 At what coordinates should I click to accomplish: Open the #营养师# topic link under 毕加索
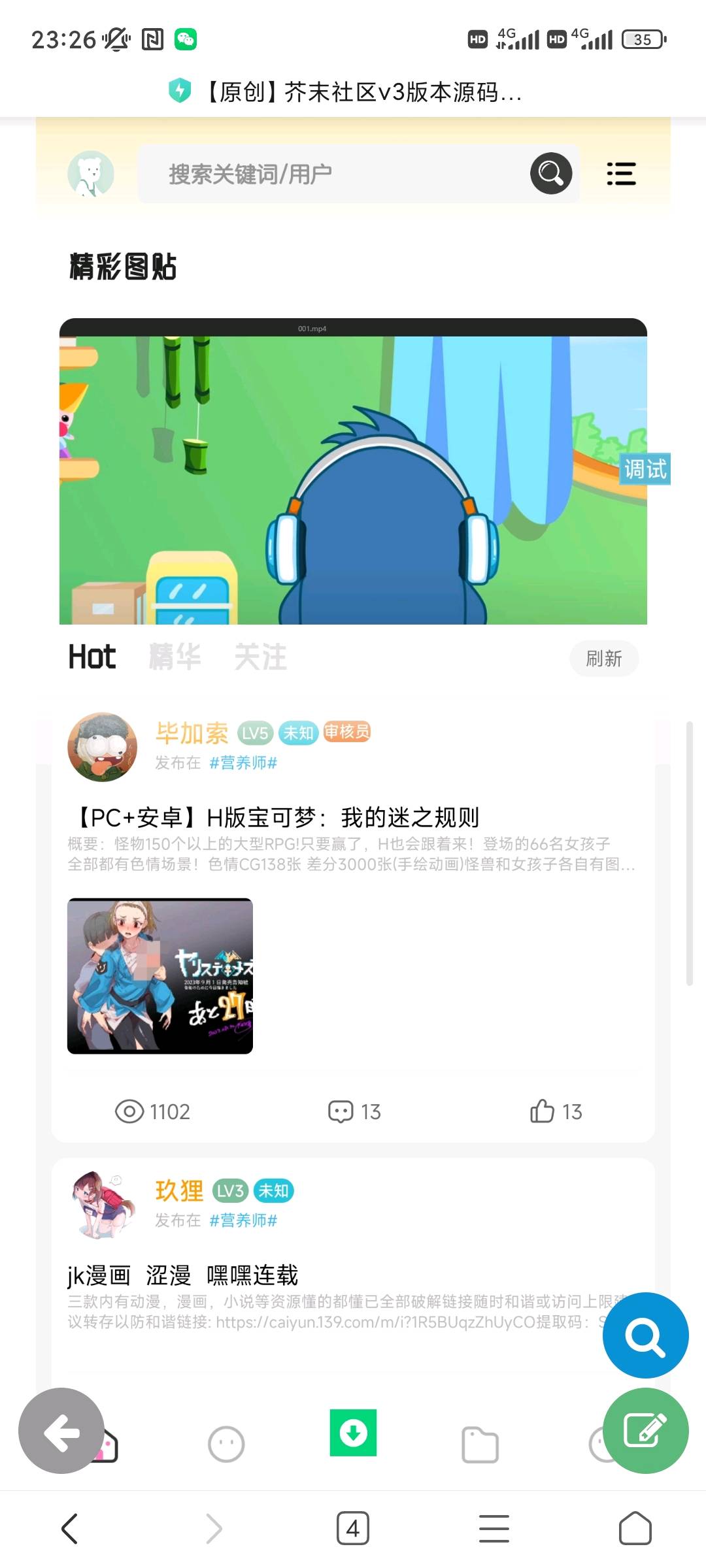pos(243,763)
